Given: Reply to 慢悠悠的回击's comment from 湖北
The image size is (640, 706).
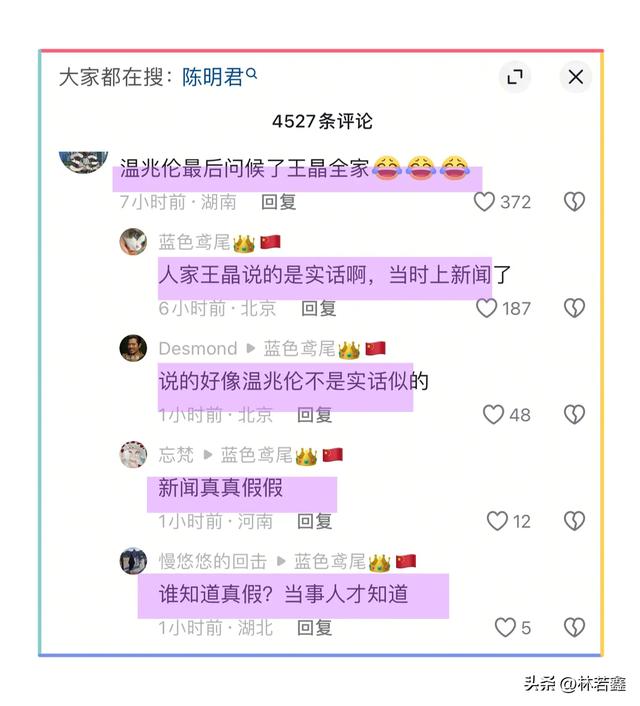Looking at the screenshot, I should [314, 628].
